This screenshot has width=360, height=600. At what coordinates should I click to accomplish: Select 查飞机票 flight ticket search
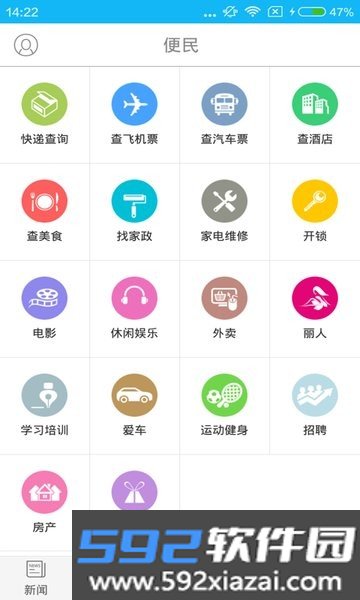[x=134, y=115]
